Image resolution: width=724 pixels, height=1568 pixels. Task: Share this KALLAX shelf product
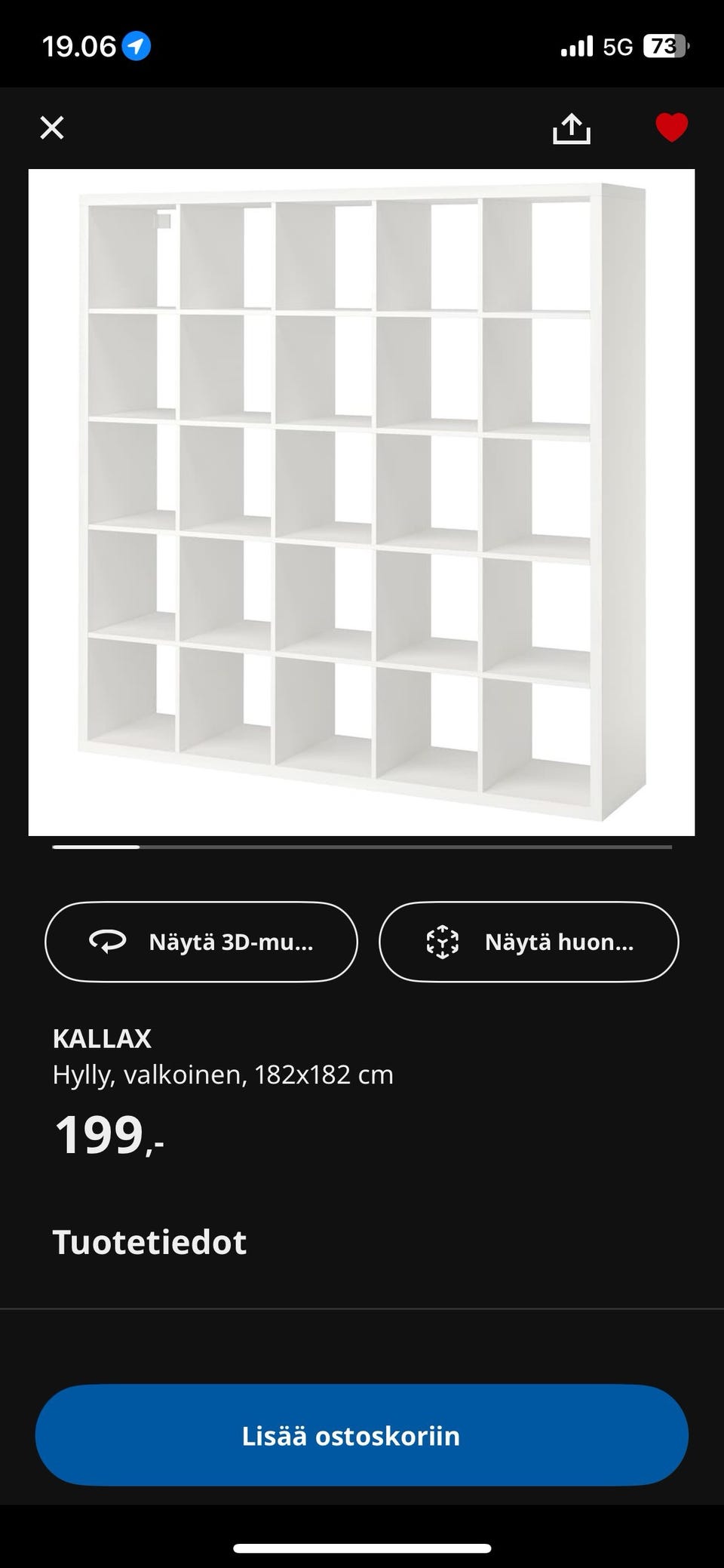tap(571, 128)
